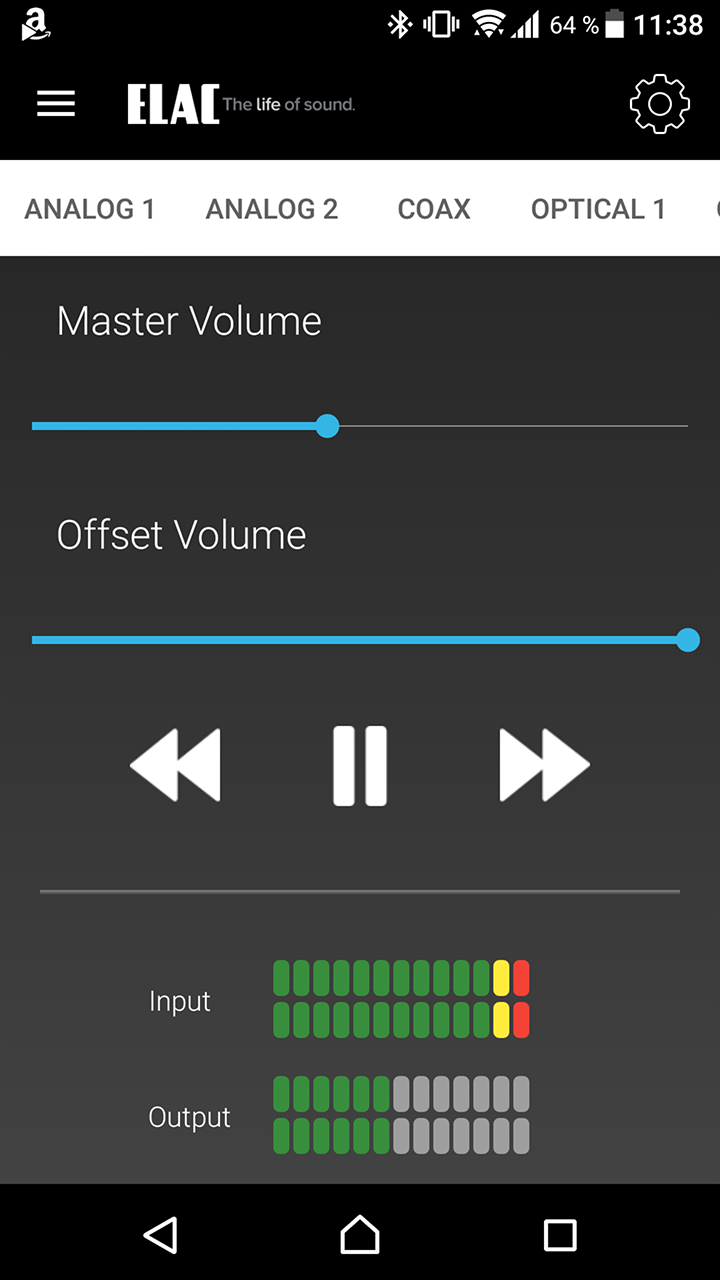The width and height of the screenshot is (720, 1280).
Task: Open the settings gear
Action: point(660,104)
